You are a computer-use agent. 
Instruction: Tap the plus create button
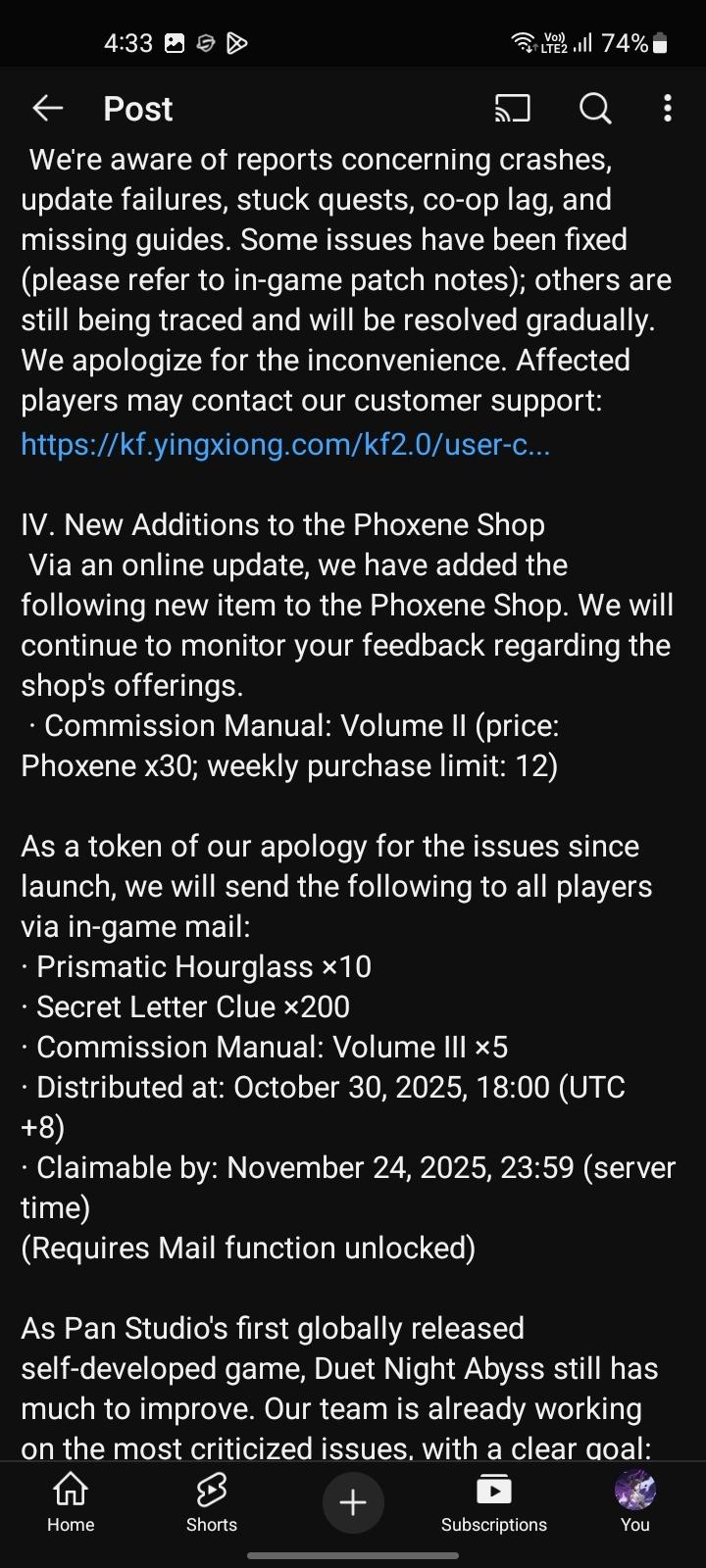pos(353,1501)
